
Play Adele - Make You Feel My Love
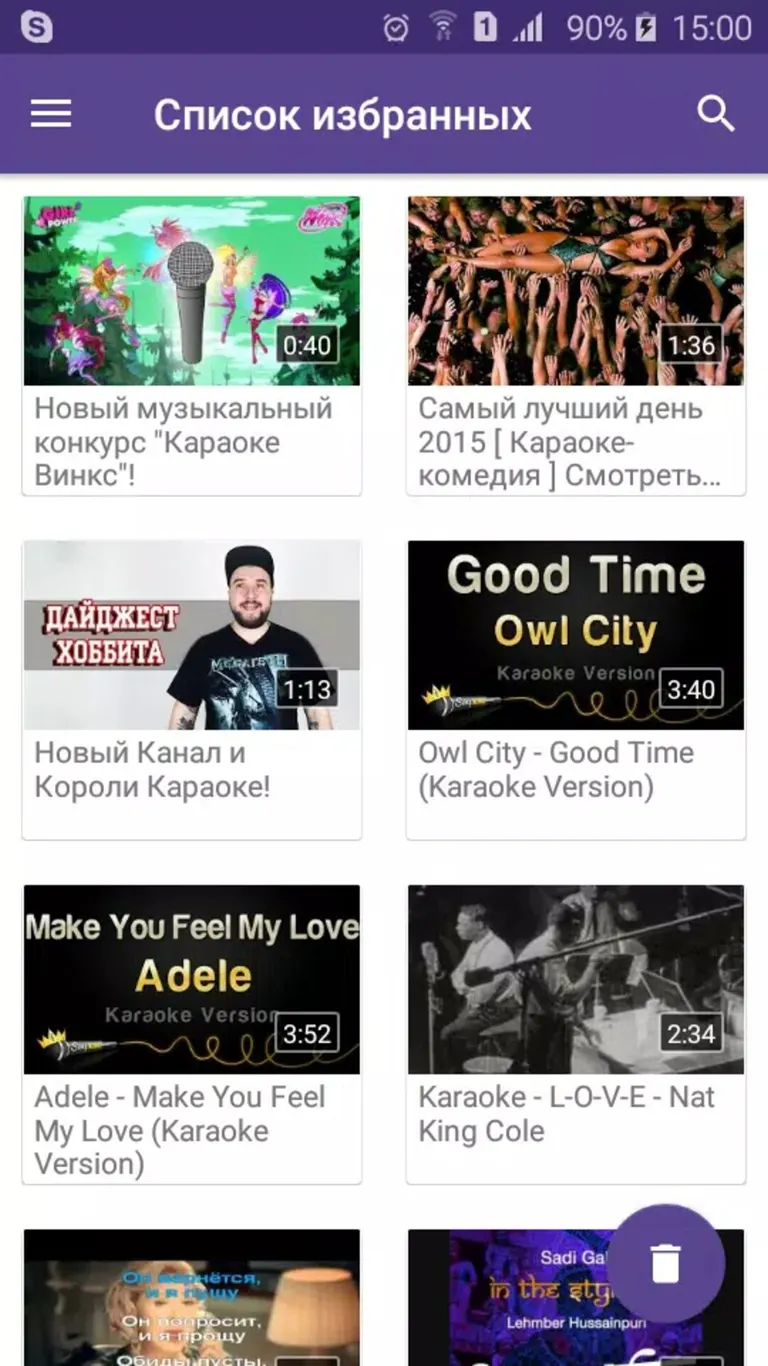(x=191, y=980)
